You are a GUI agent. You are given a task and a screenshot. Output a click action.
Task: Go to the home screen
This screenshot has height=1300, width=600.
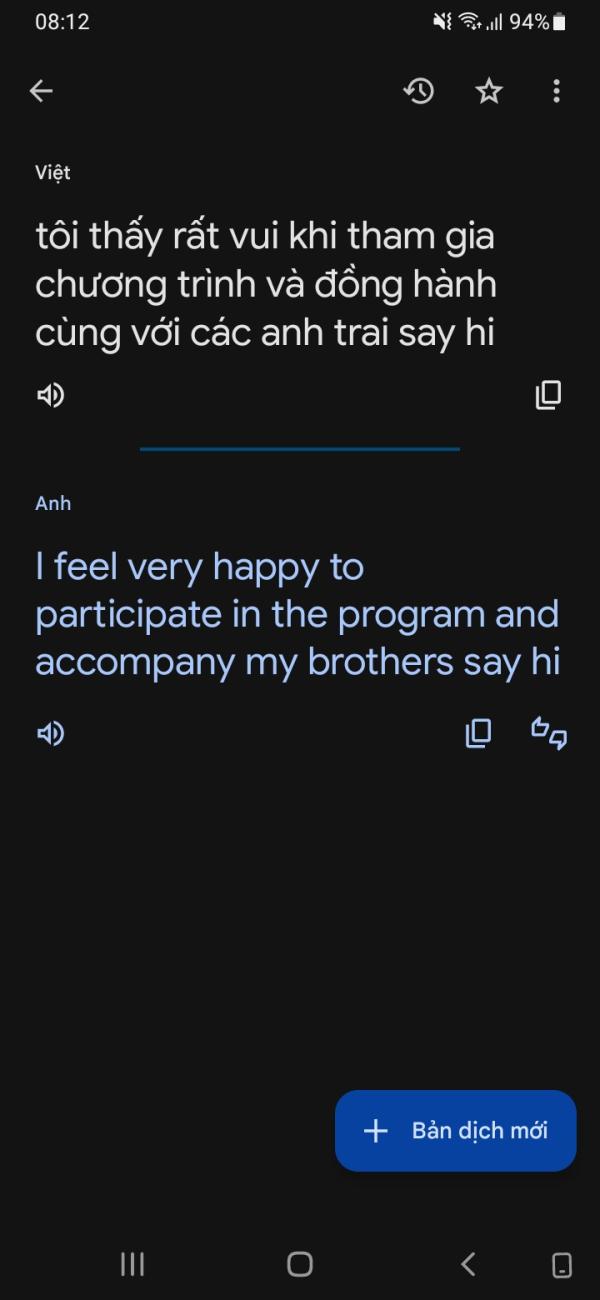click(x=300, y=1264)
